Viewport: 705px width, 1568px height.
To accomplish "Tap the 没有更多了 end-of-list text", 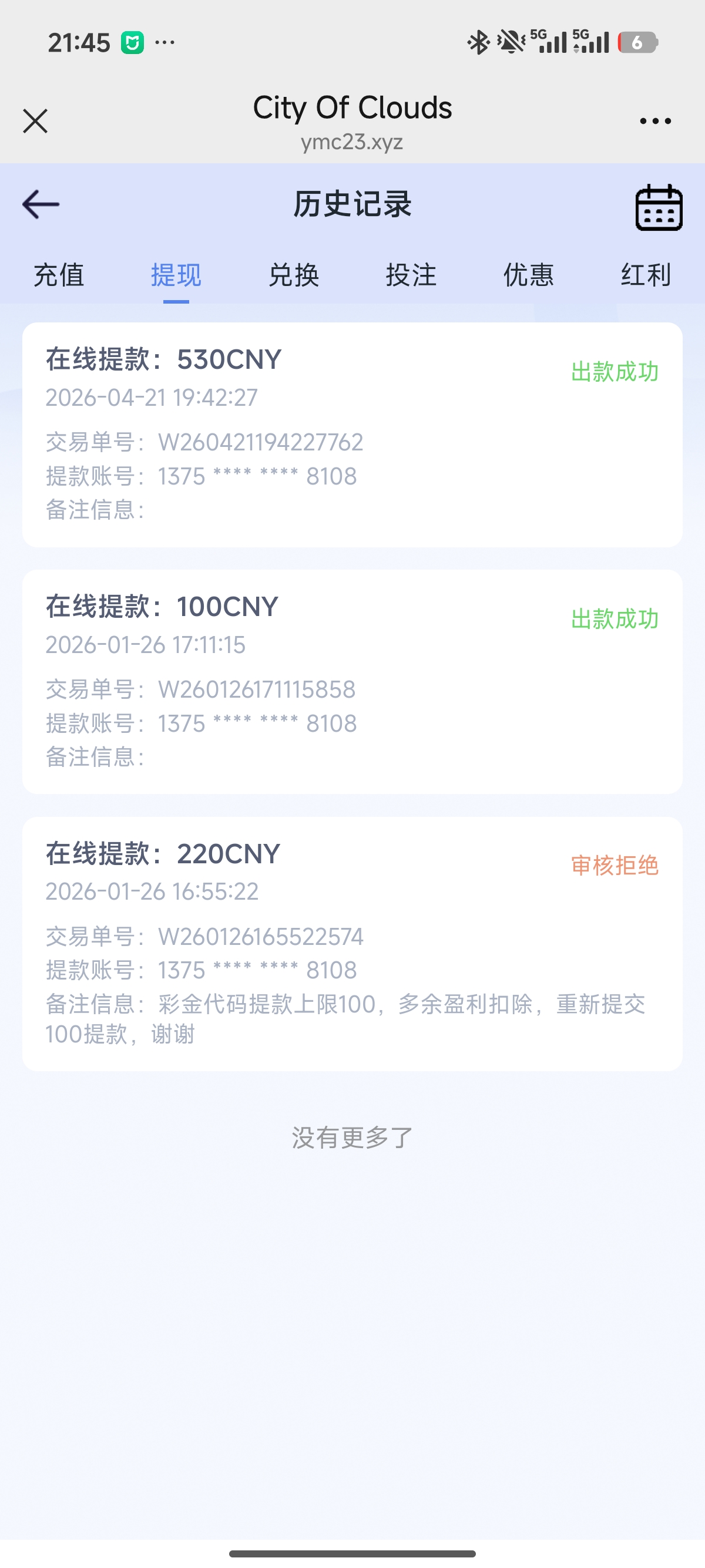I will [x=352, y=1135].
